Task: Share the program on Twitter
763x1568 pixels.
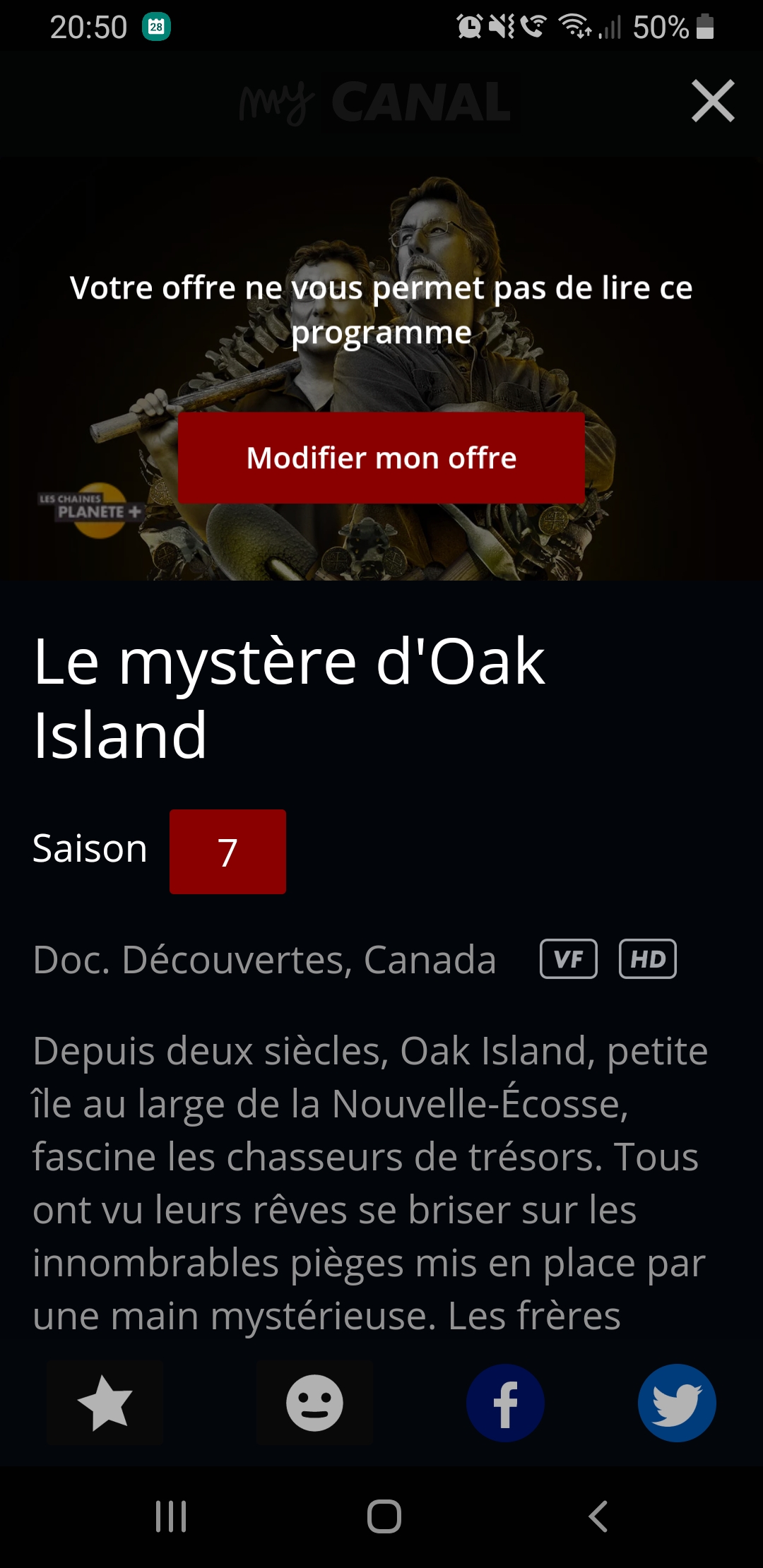Action: [x=677, y=1403]
